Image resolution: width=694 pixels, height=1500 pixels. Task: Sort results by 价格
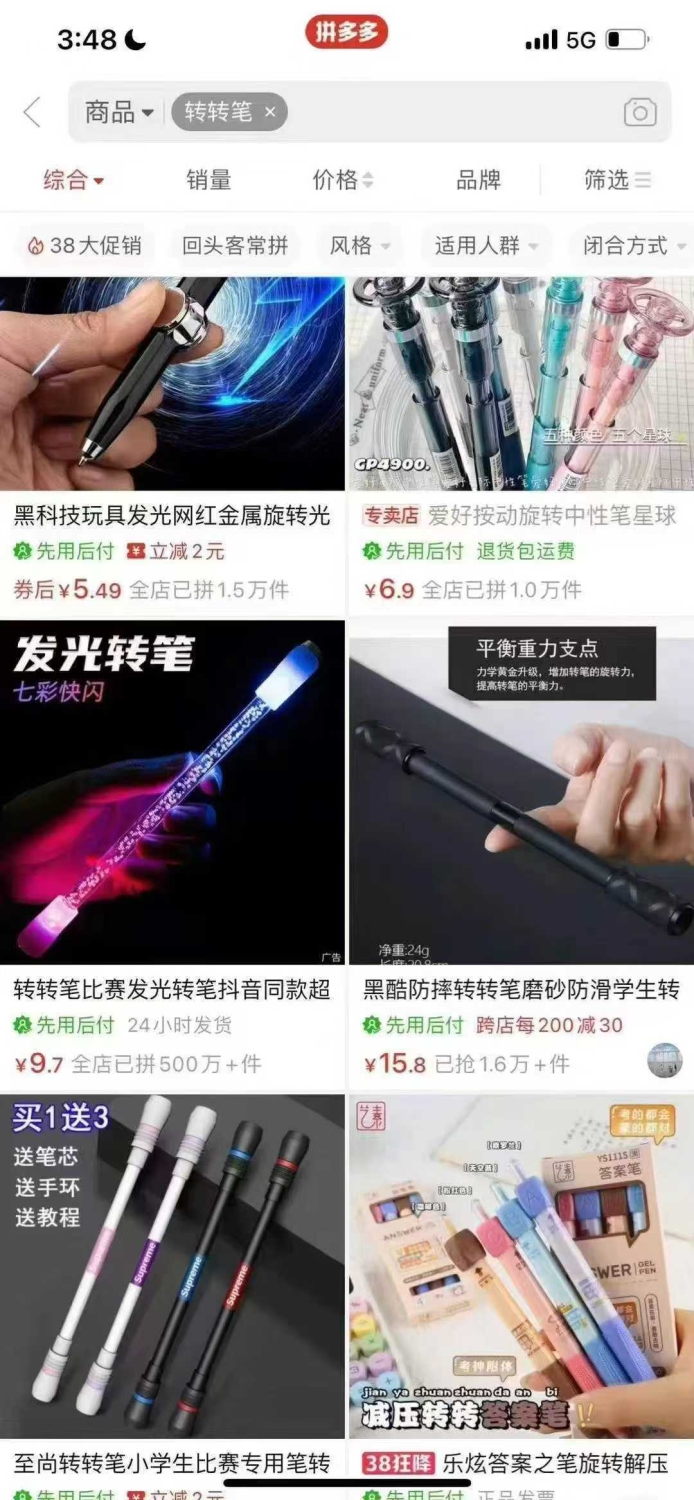(343, 180)
